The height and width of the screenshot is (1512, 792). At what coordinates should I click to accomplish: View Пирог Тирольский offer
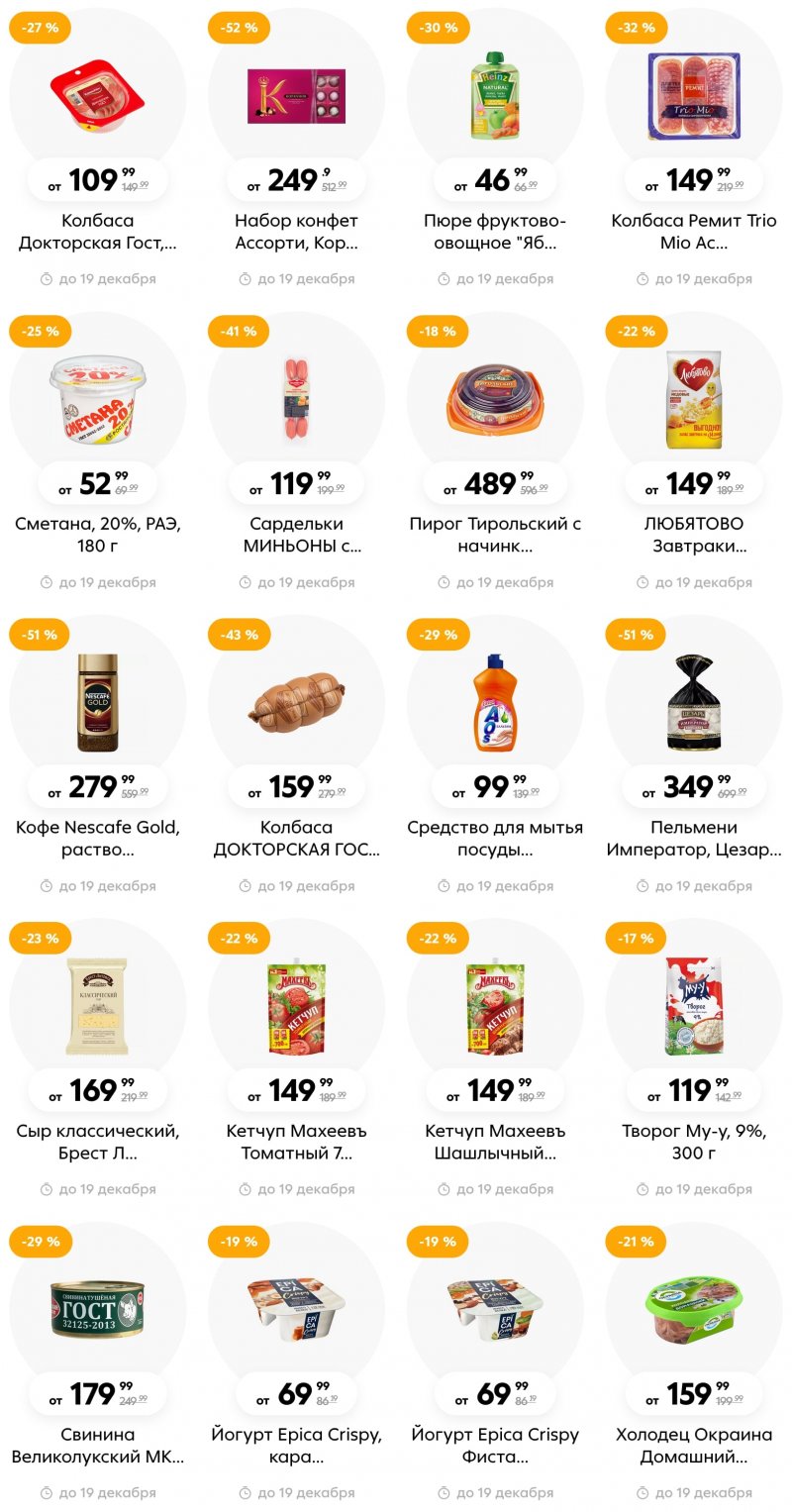[x=494, y=396]
